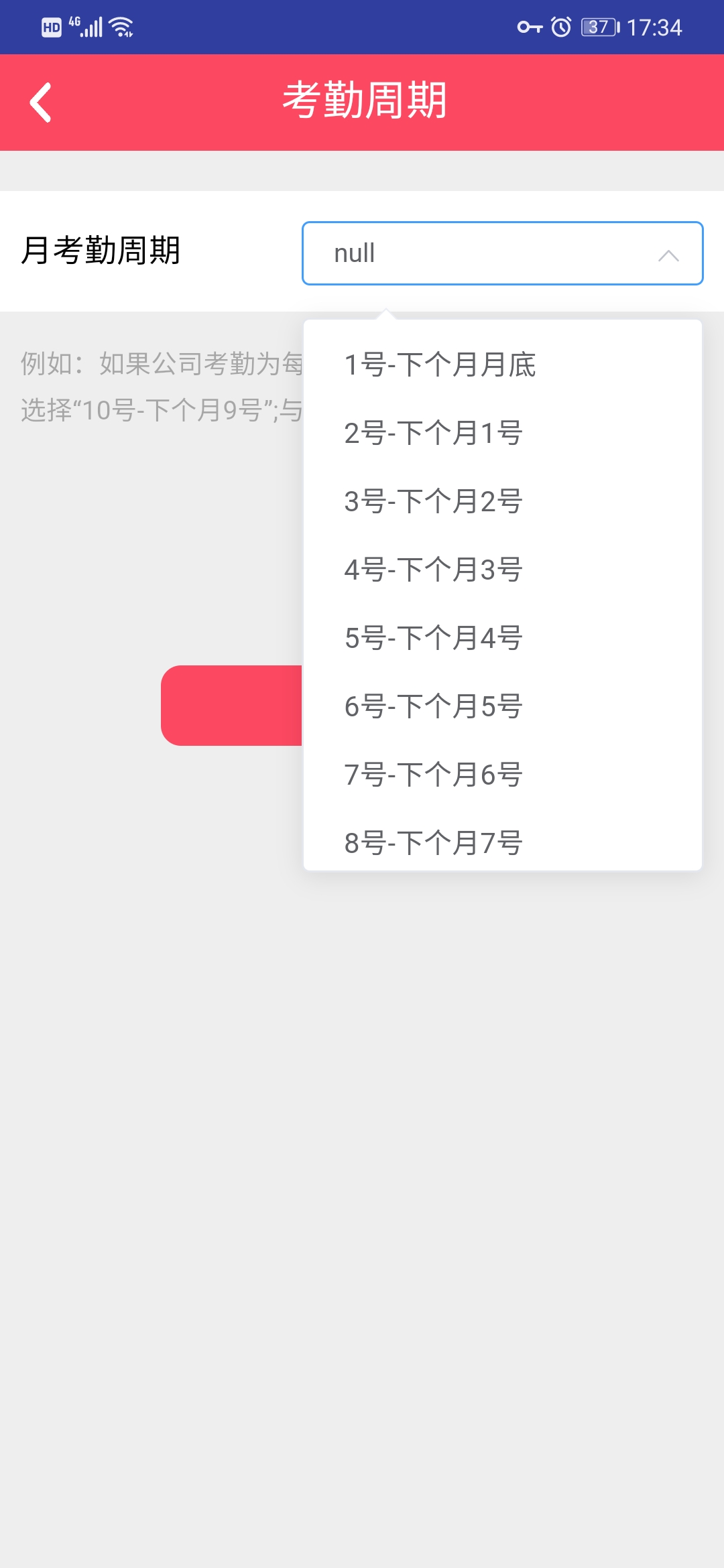This screenshot has width=724, height=1568.
Task: Tap the red confirm button
Action: [235, 704]
